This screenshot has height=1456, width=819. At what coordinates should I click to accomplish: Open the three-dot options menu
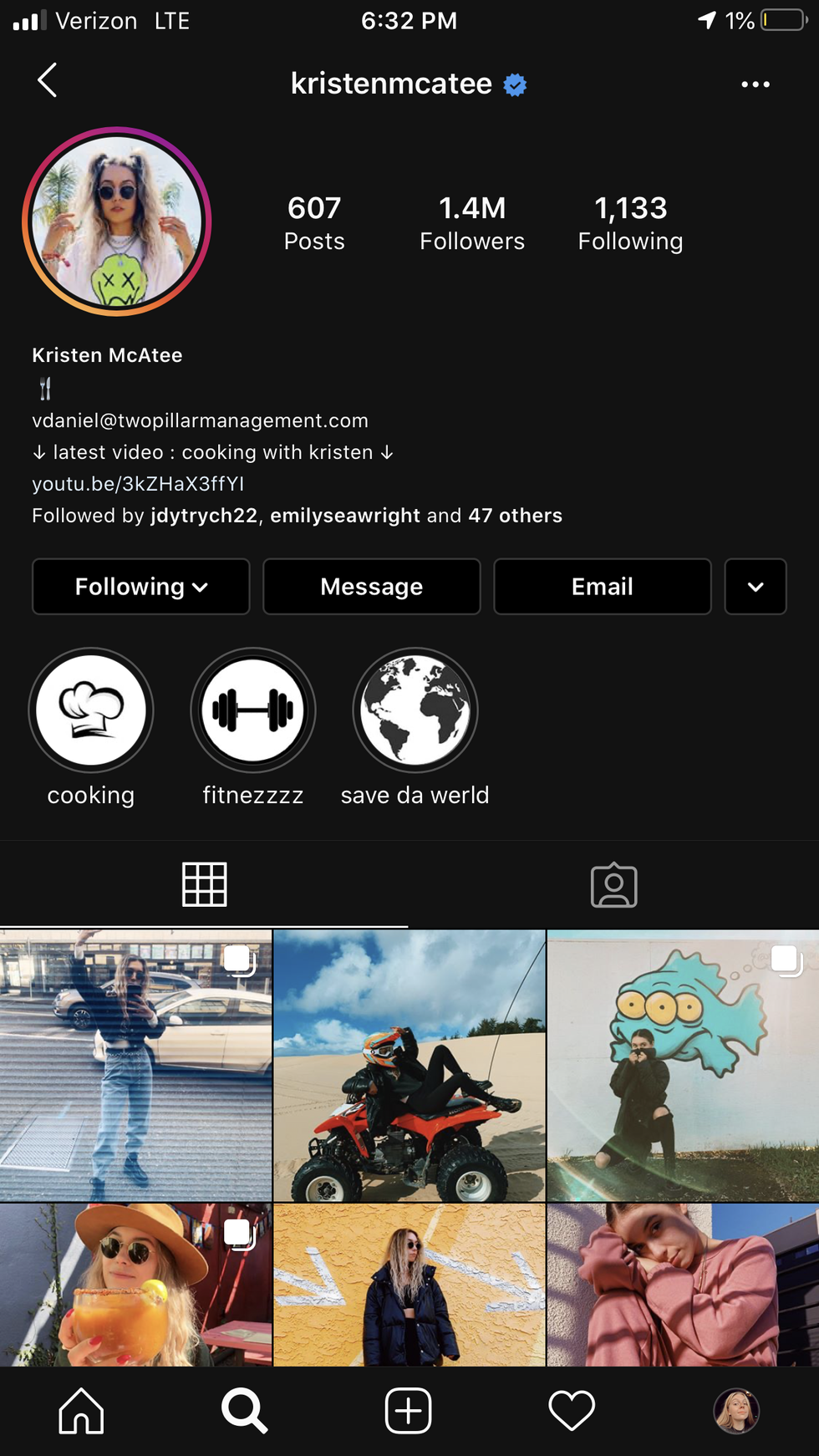click(x=755, y=84)
